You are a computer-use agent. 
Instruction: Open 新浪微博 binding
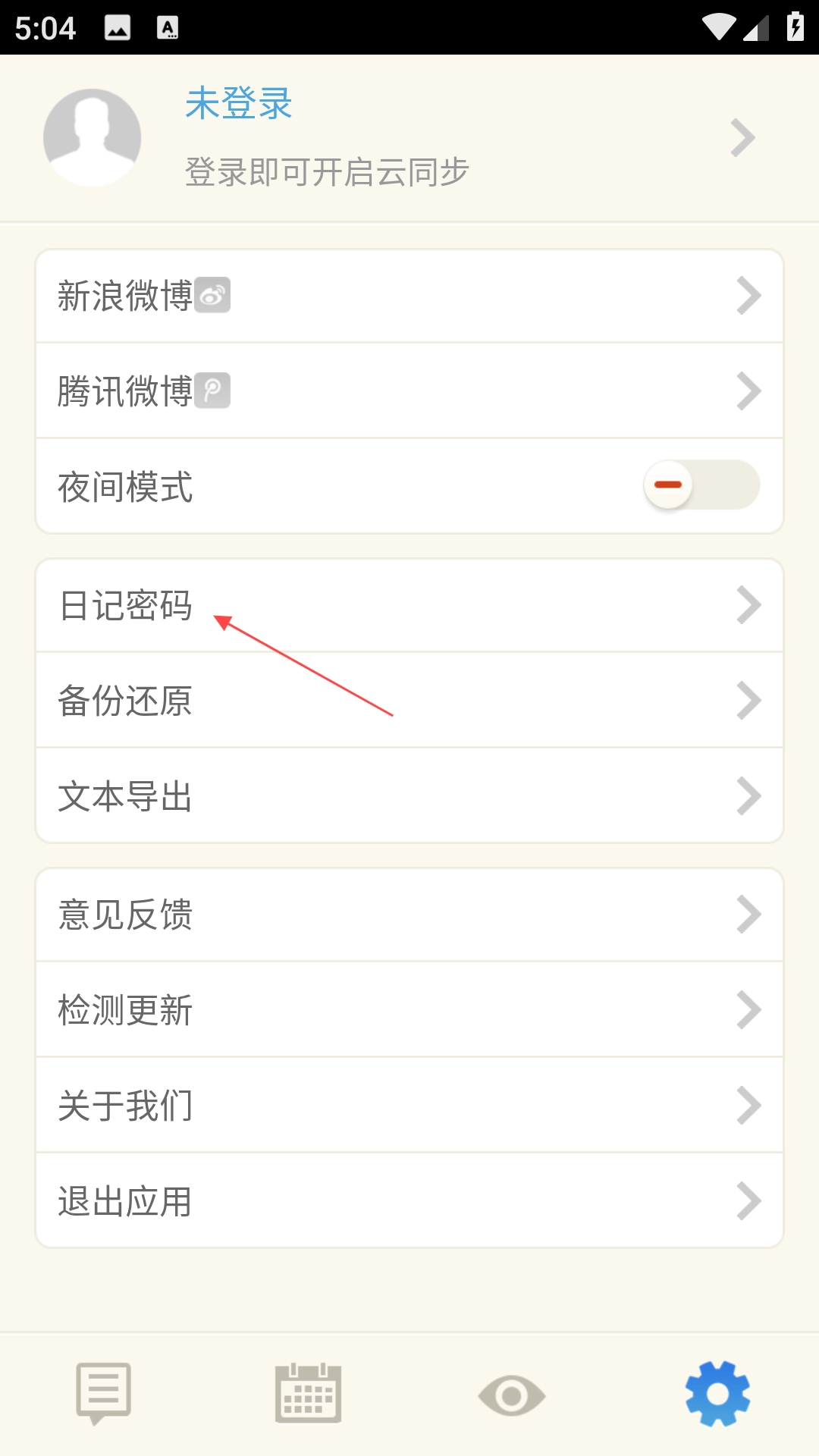tap(409, 296)
